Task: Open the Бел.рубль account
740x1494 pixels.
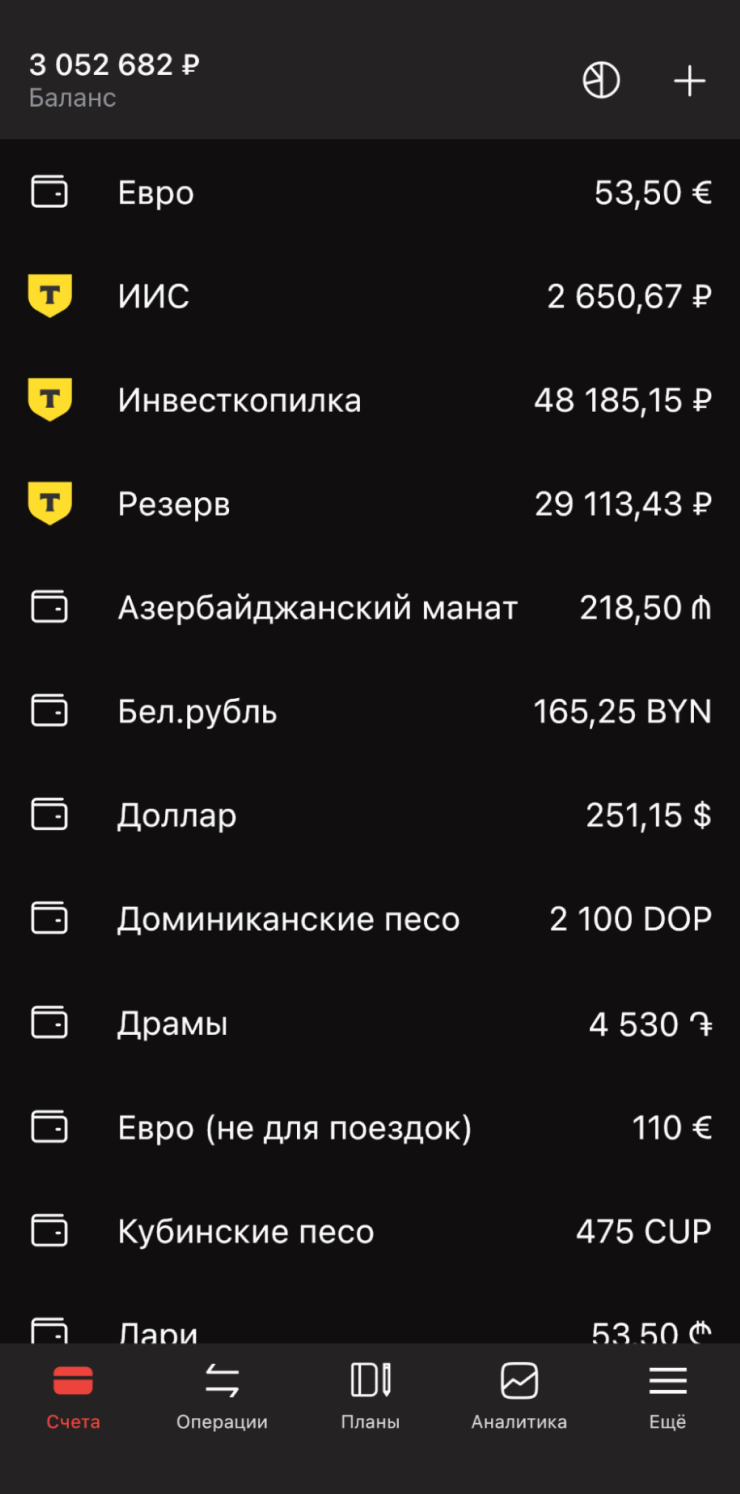Action: pyautogui.click(x=369, y=712)
